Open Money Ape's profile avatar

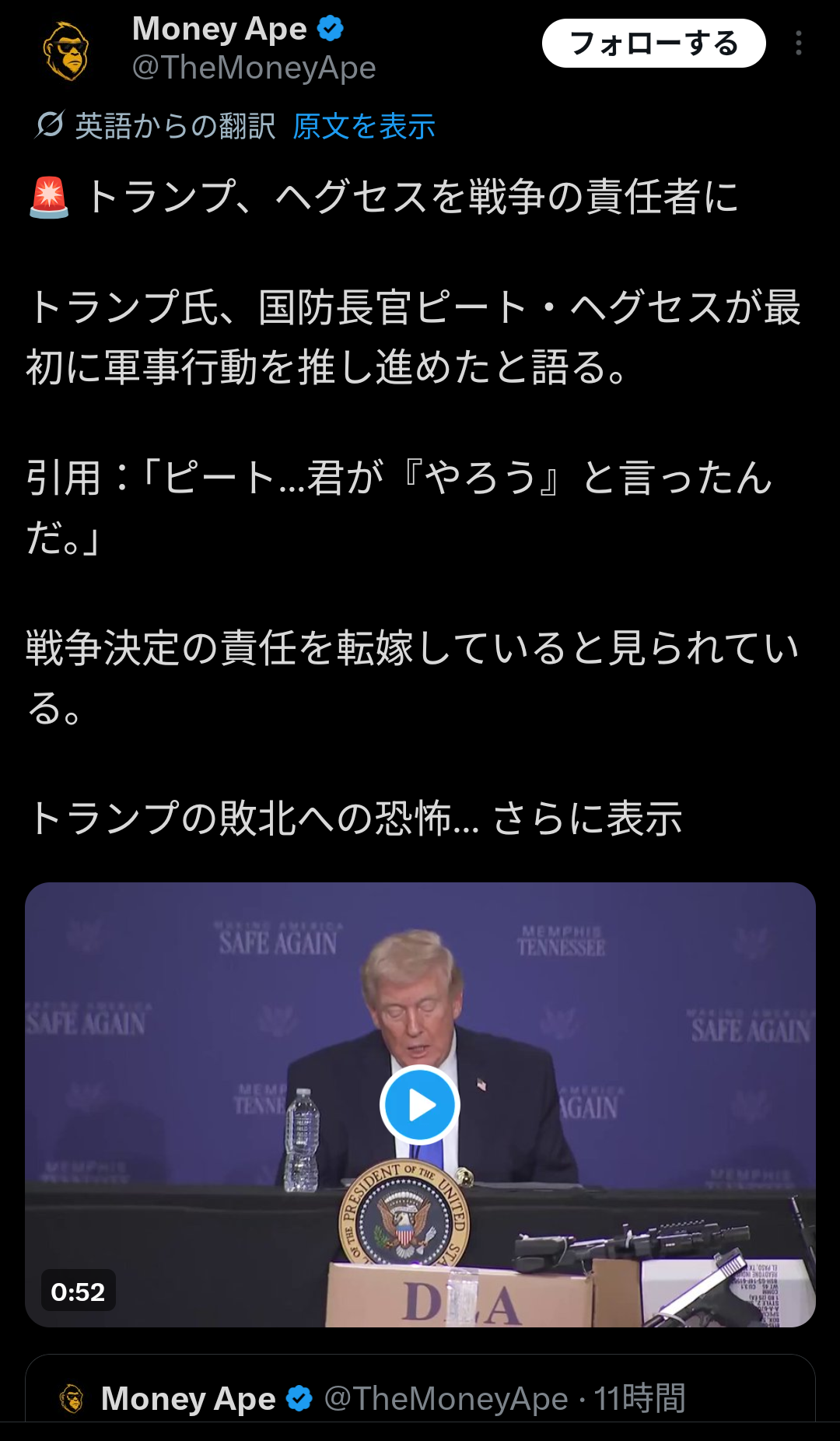pyautogui.click(x=66, y=51)
